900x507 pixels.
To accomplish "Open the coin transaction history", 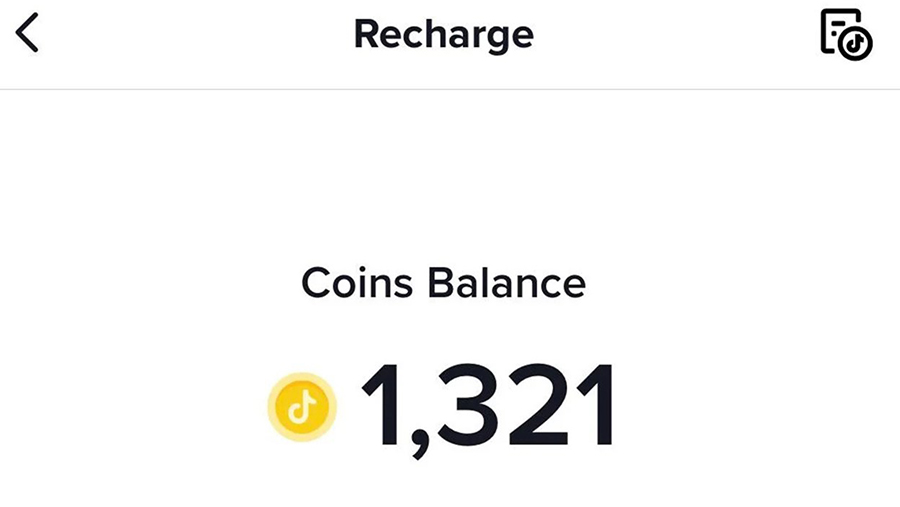I will [x=846, y=35].
